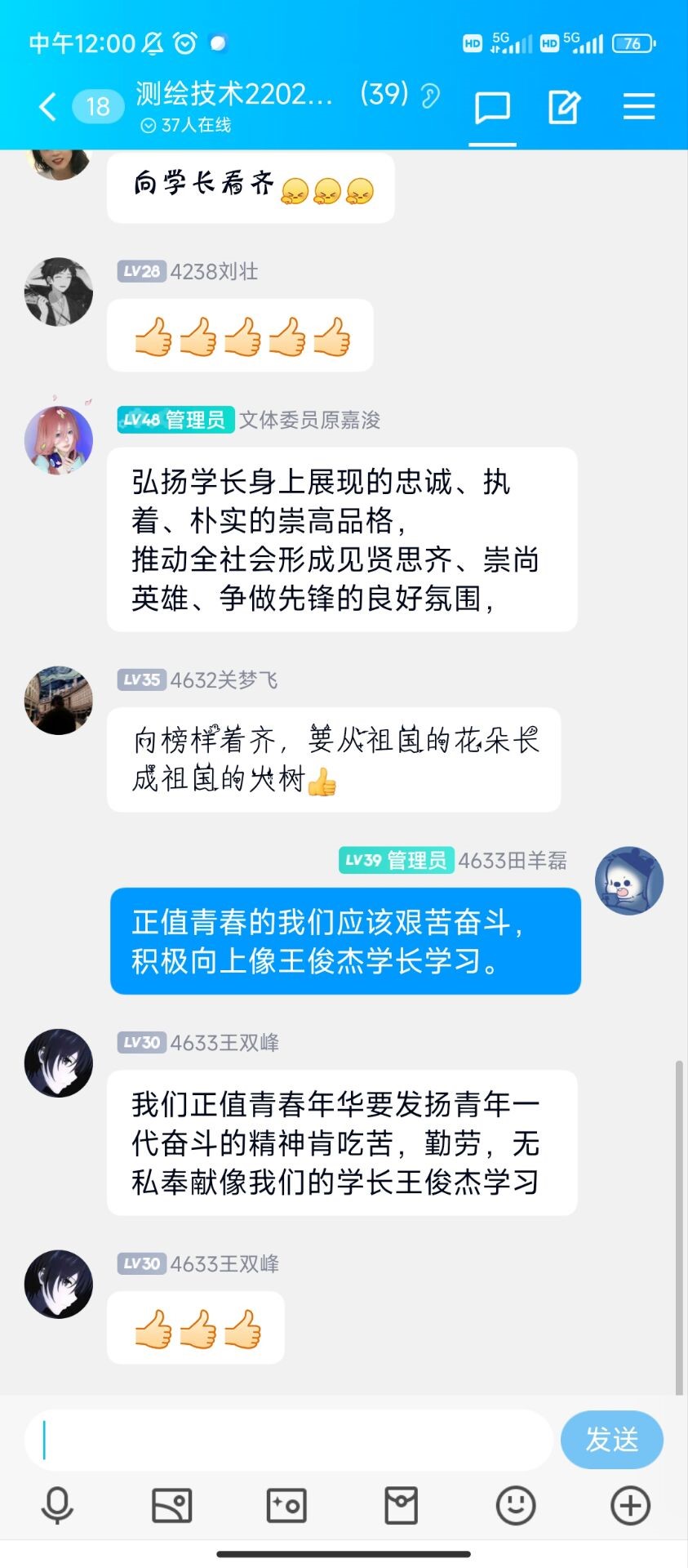Open the camera capture icon

[286, 1505]
